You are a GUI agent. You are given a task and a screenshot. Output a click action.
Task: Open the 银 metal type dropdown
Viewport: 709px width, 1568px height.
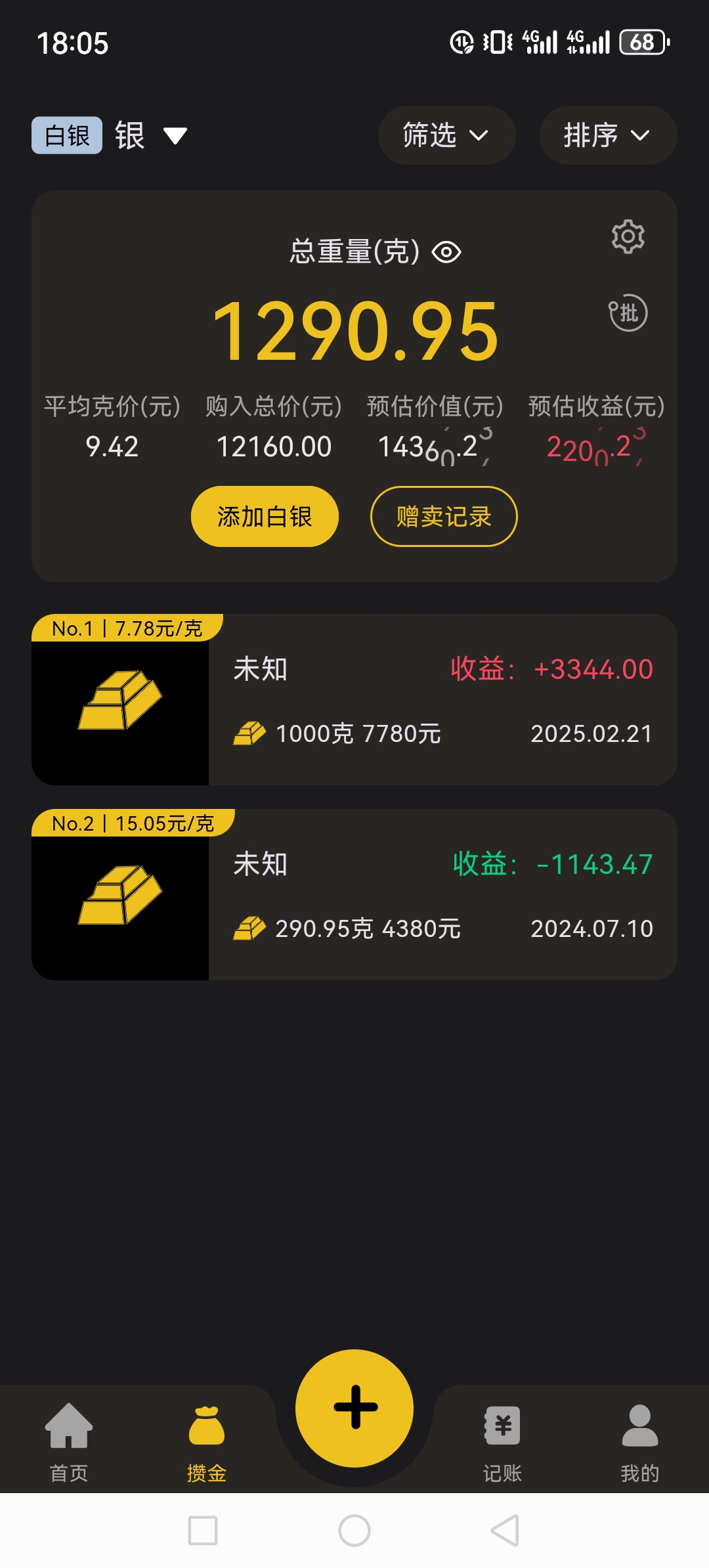[x=151, y=136]
